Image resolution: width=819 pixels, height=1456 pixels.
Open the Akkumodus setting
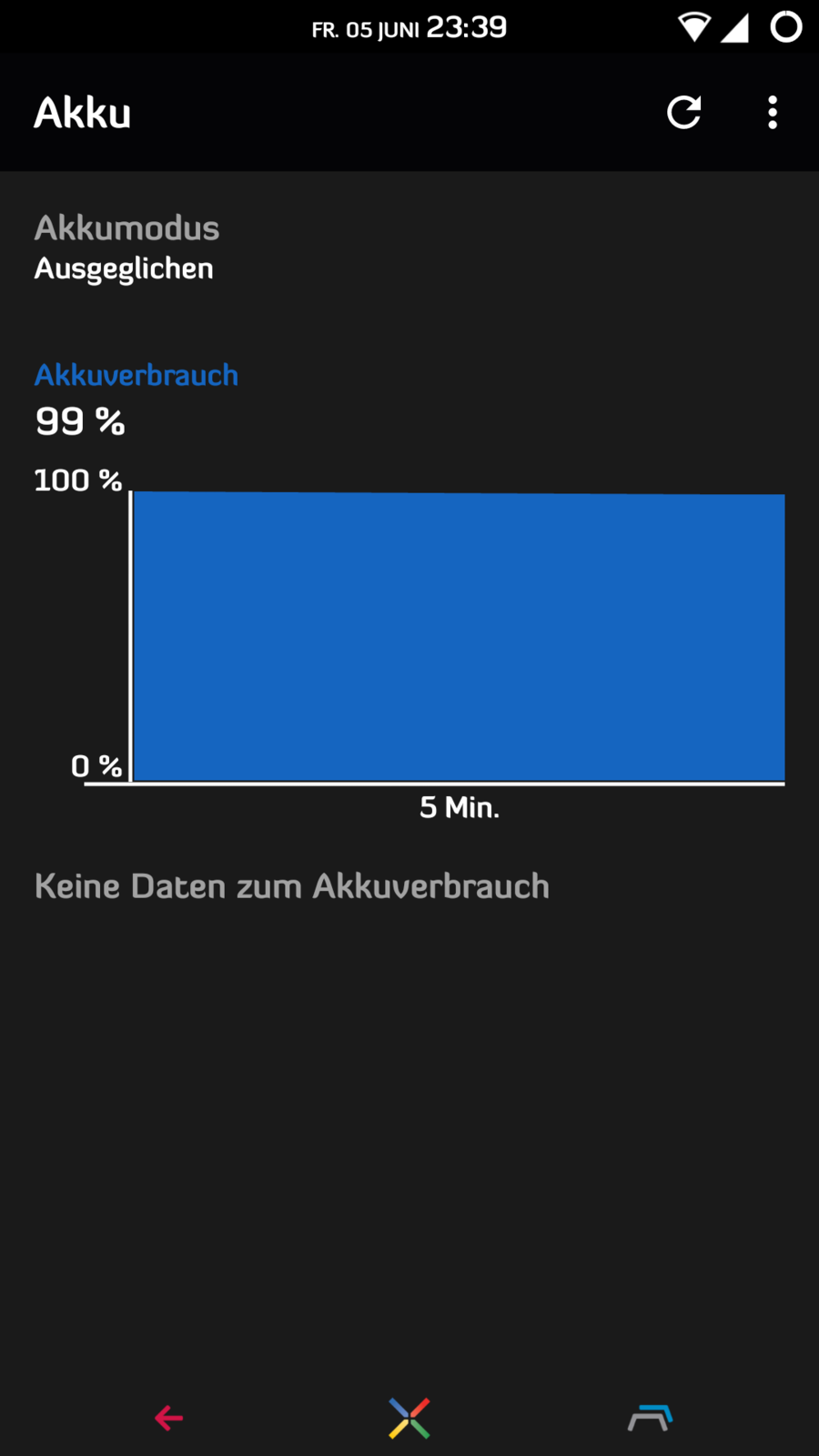pyautogui.click(x=127, y=248)
